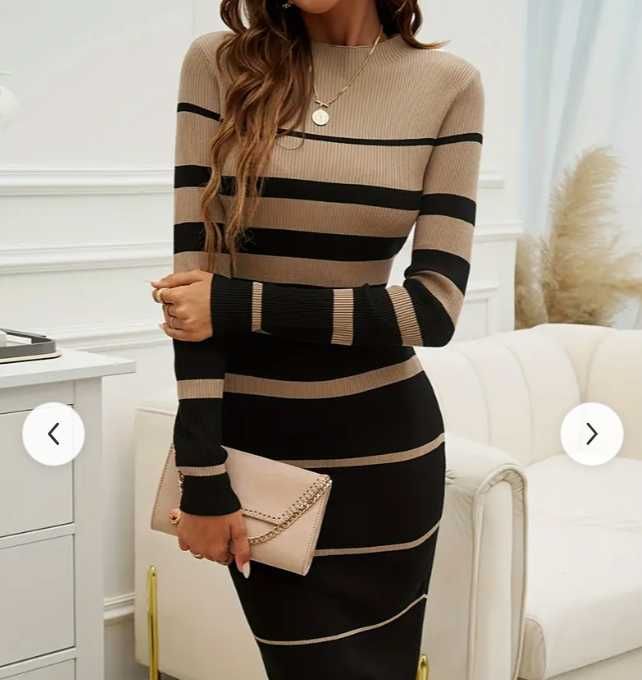Go to the previous product image
The width and height of the screenshot is (642, 680).
pos(53,434)
